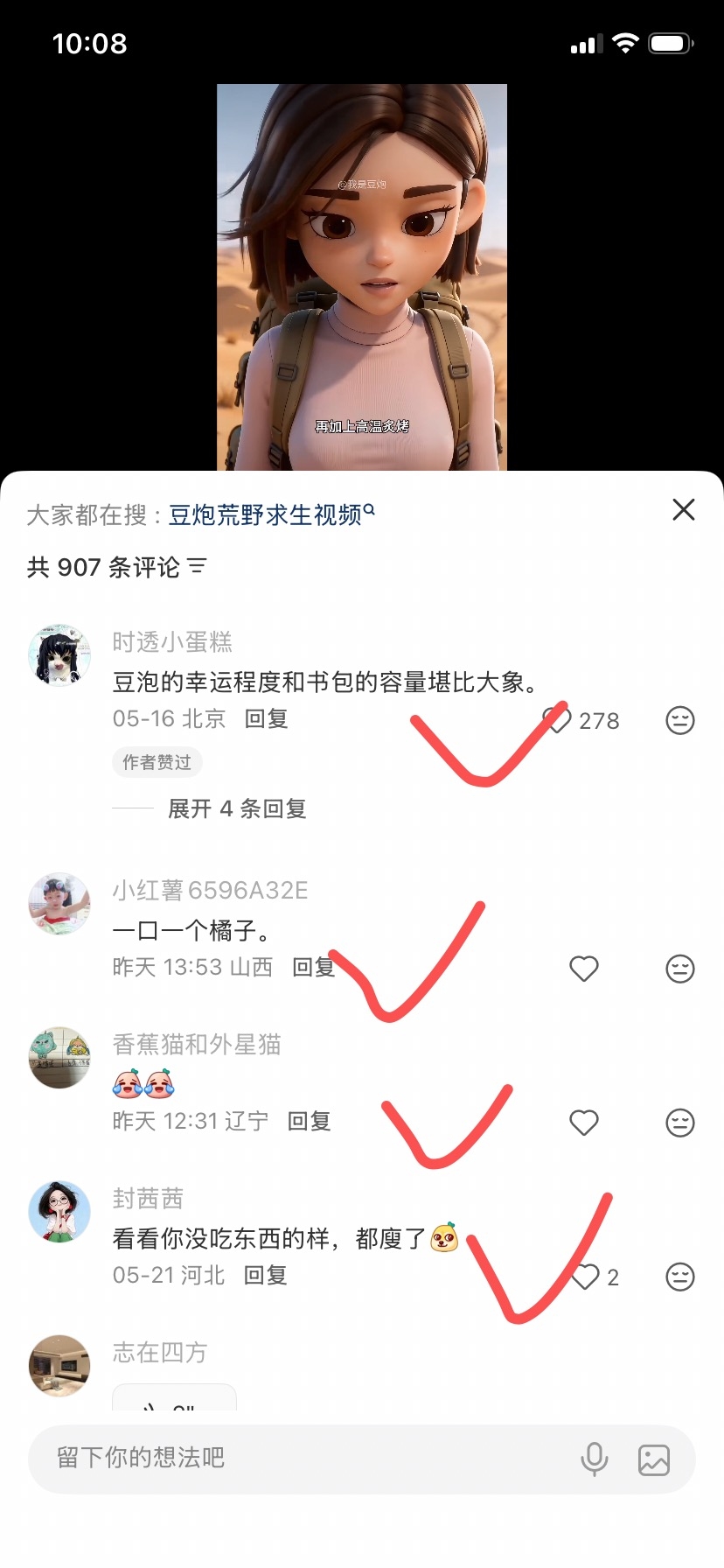Like 封茜茜's comment

[x=585, y=1277]
